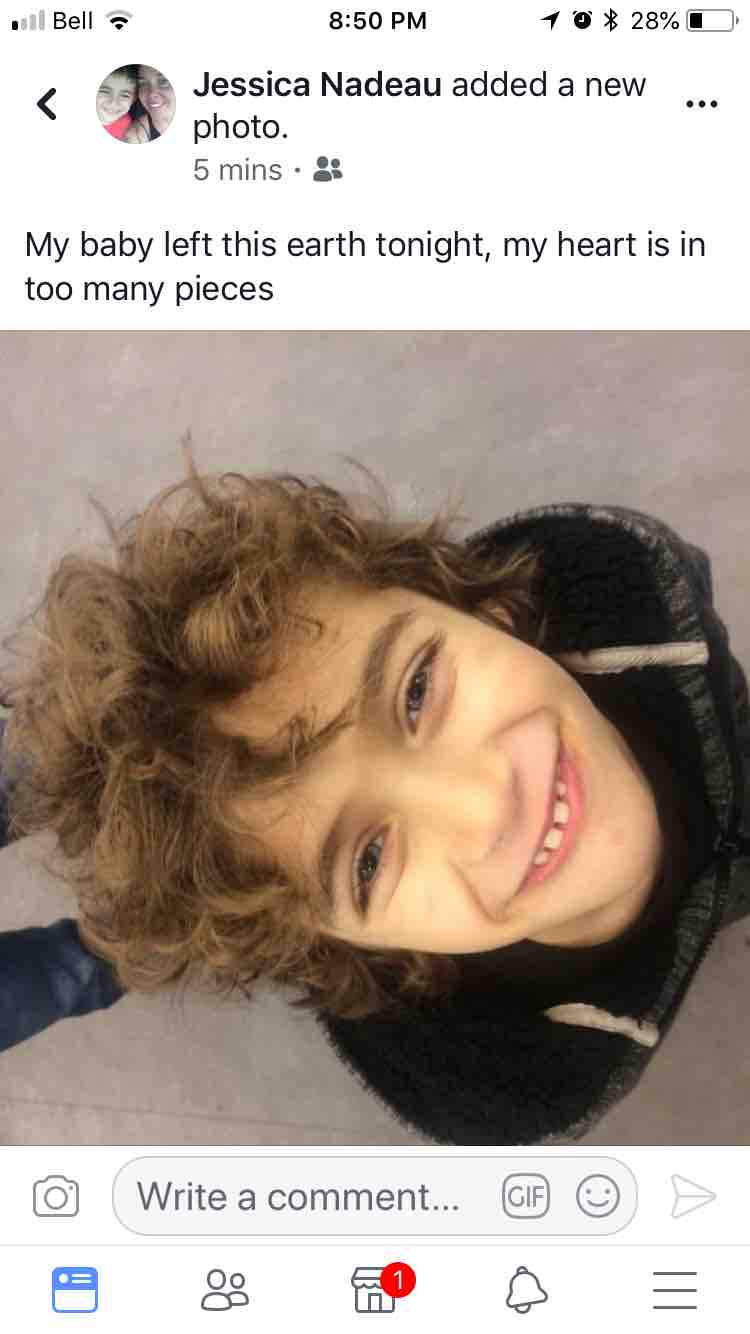Open the hamburger menu tab
The image size is (750, 1334).
[675, 1289]
